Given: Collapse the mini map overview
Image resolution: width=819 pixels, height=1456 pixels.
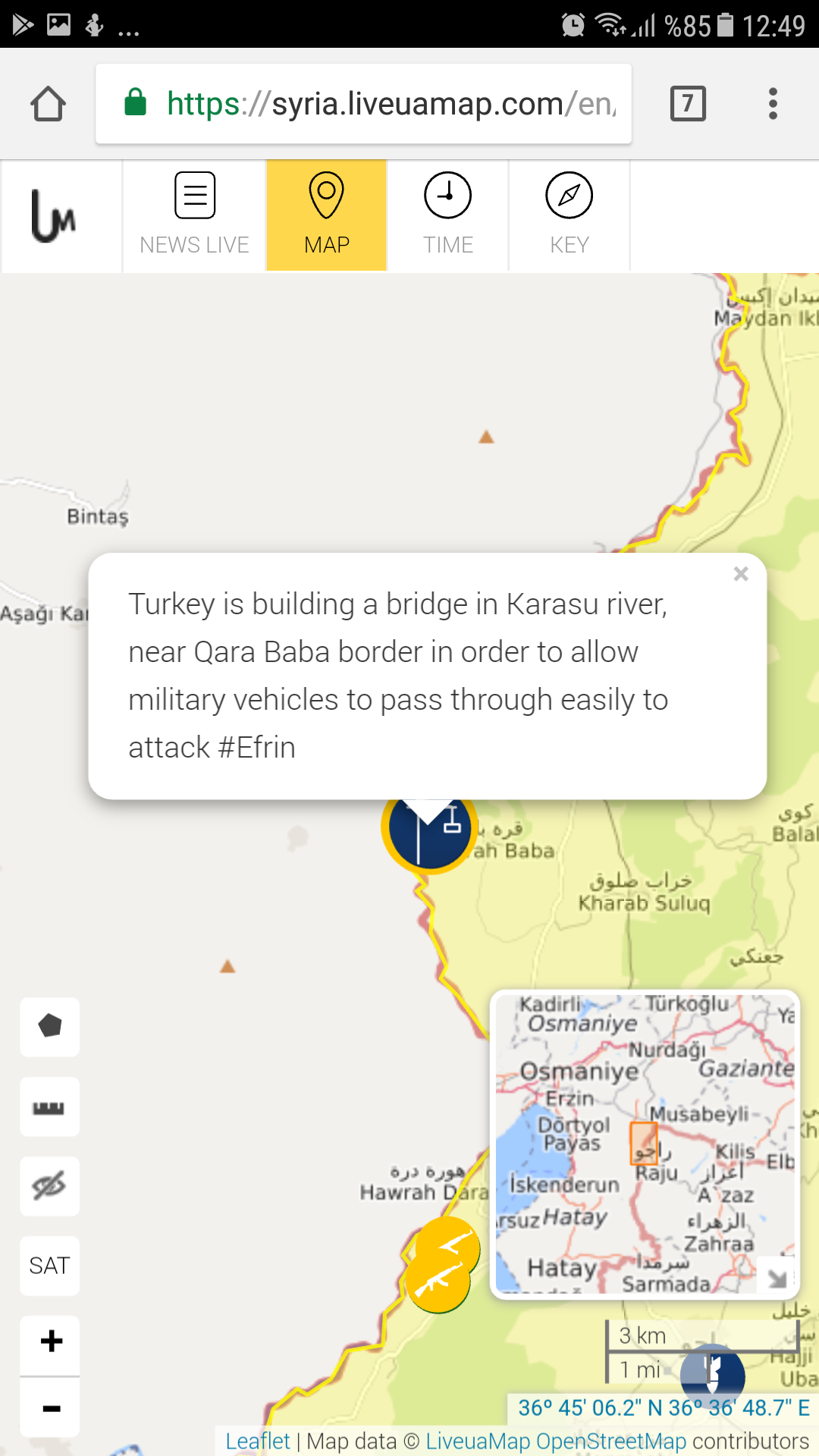Looking at the screenshot, I should tap(777, 1279).
